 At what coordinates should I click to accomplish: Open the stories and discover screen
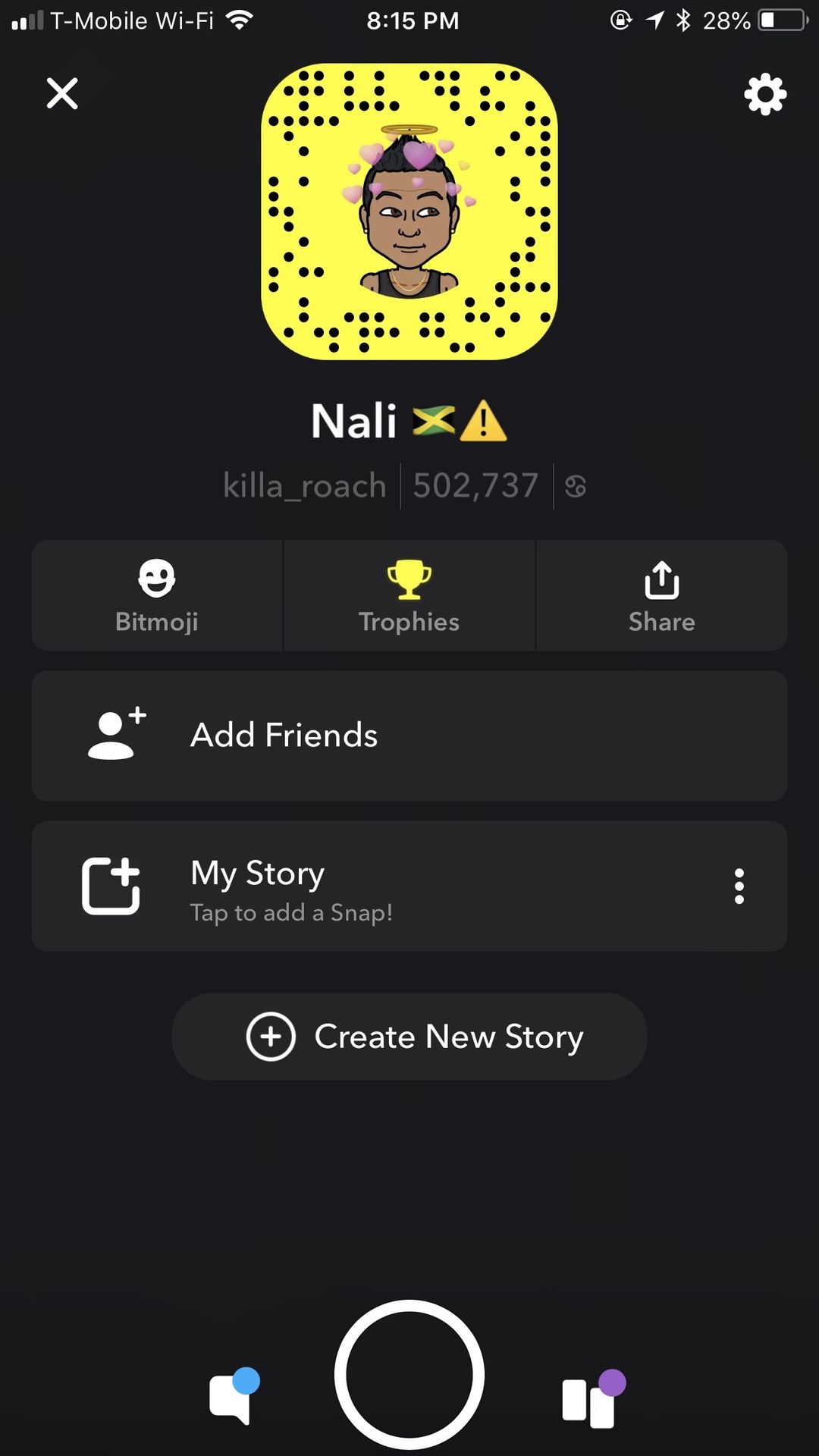tap(593, 1399)
